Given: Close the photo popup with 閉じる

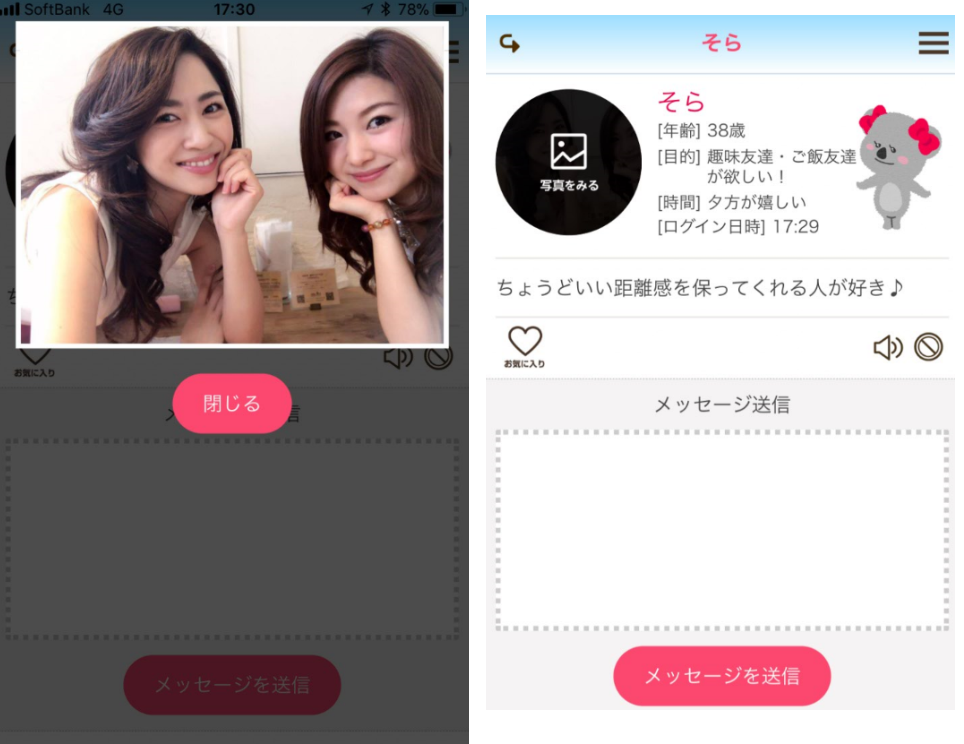Looking at the screenshot, I should [232, 403].
